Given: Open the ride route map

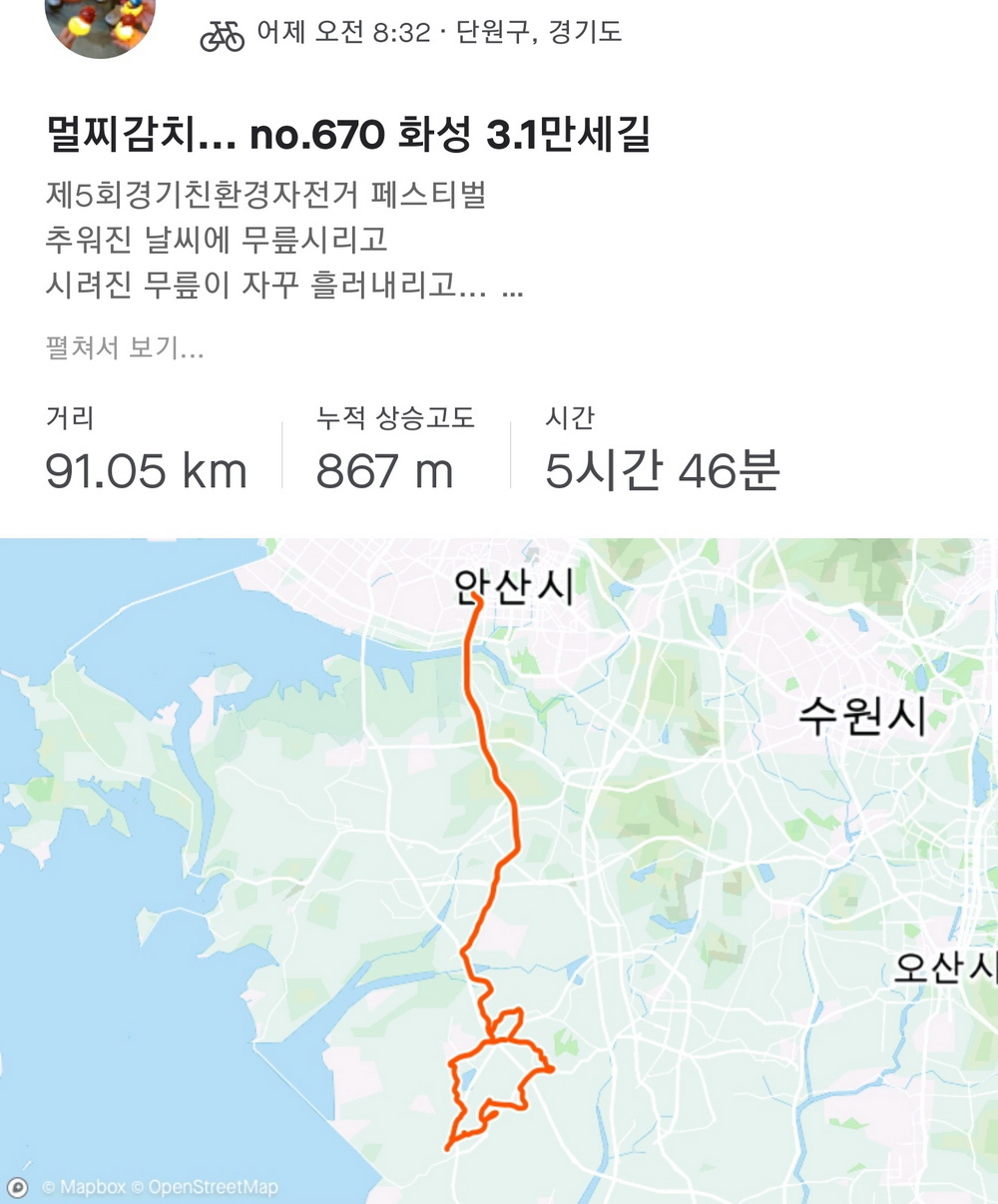Looking at the screenshot, I should tap(499, 869).
